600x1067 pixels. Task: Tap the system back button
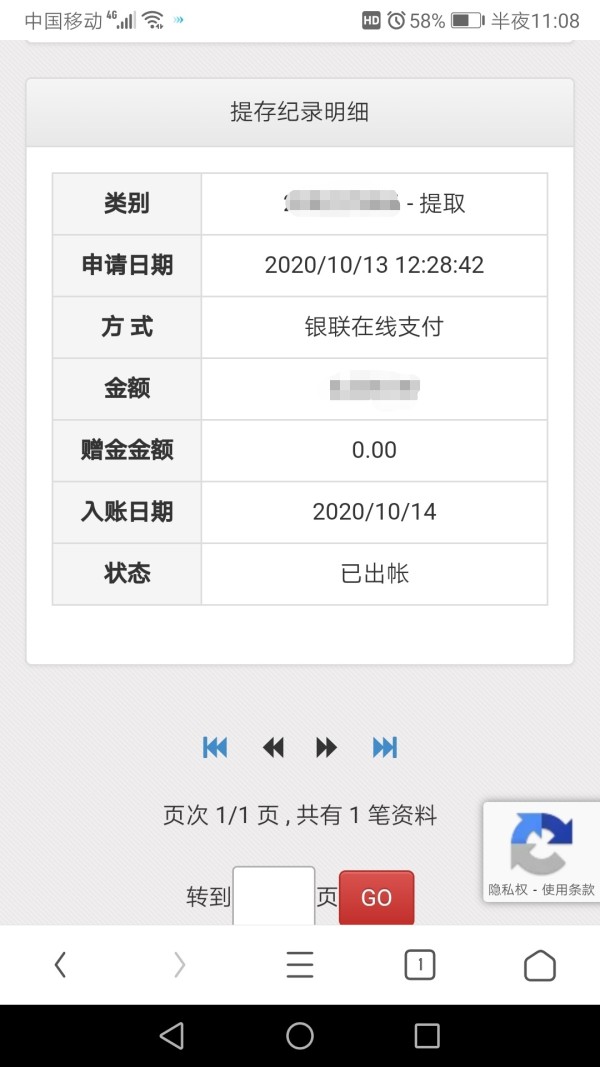172,1036
